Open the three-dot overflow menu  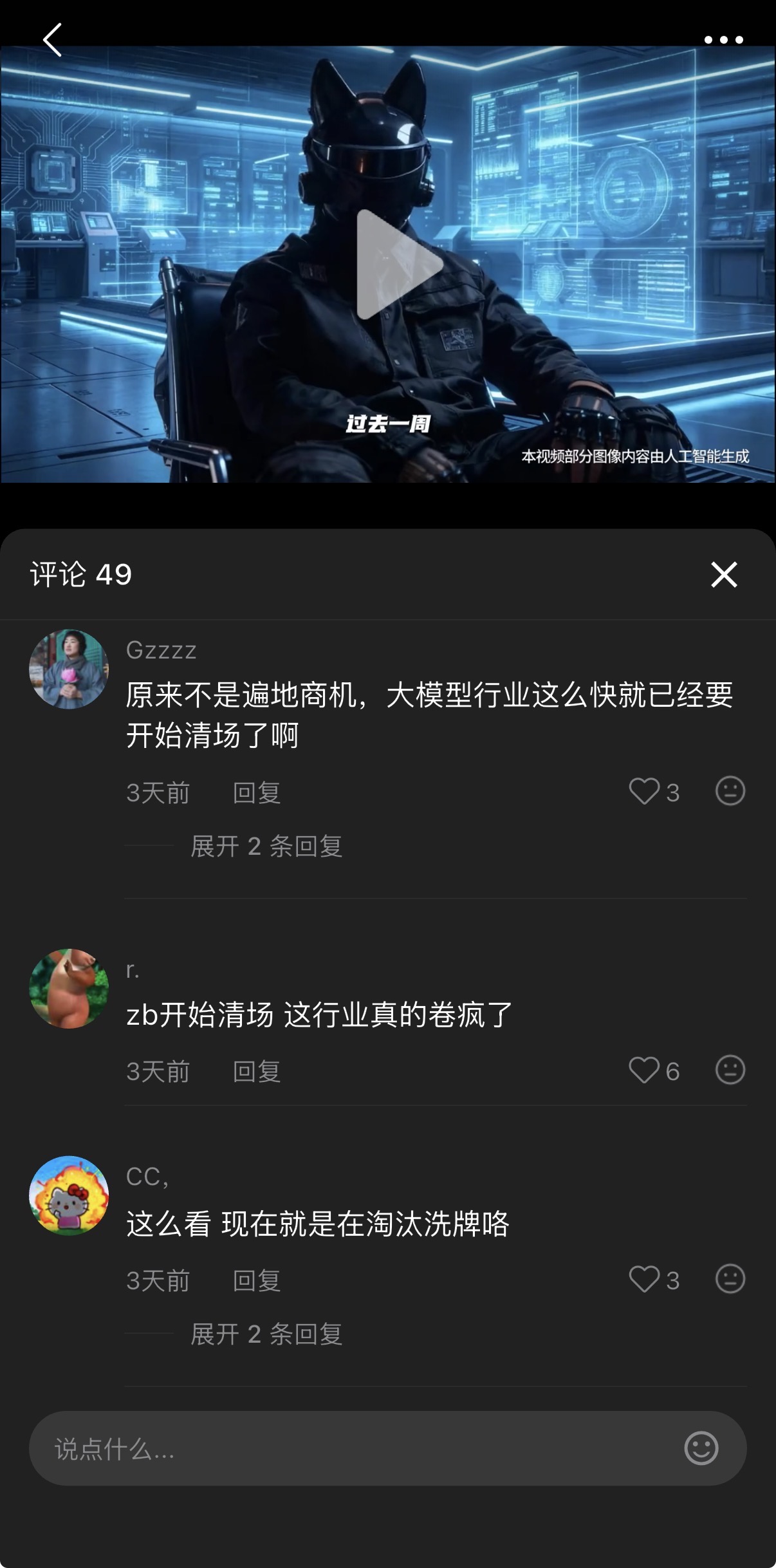click(x=723, y=40)
